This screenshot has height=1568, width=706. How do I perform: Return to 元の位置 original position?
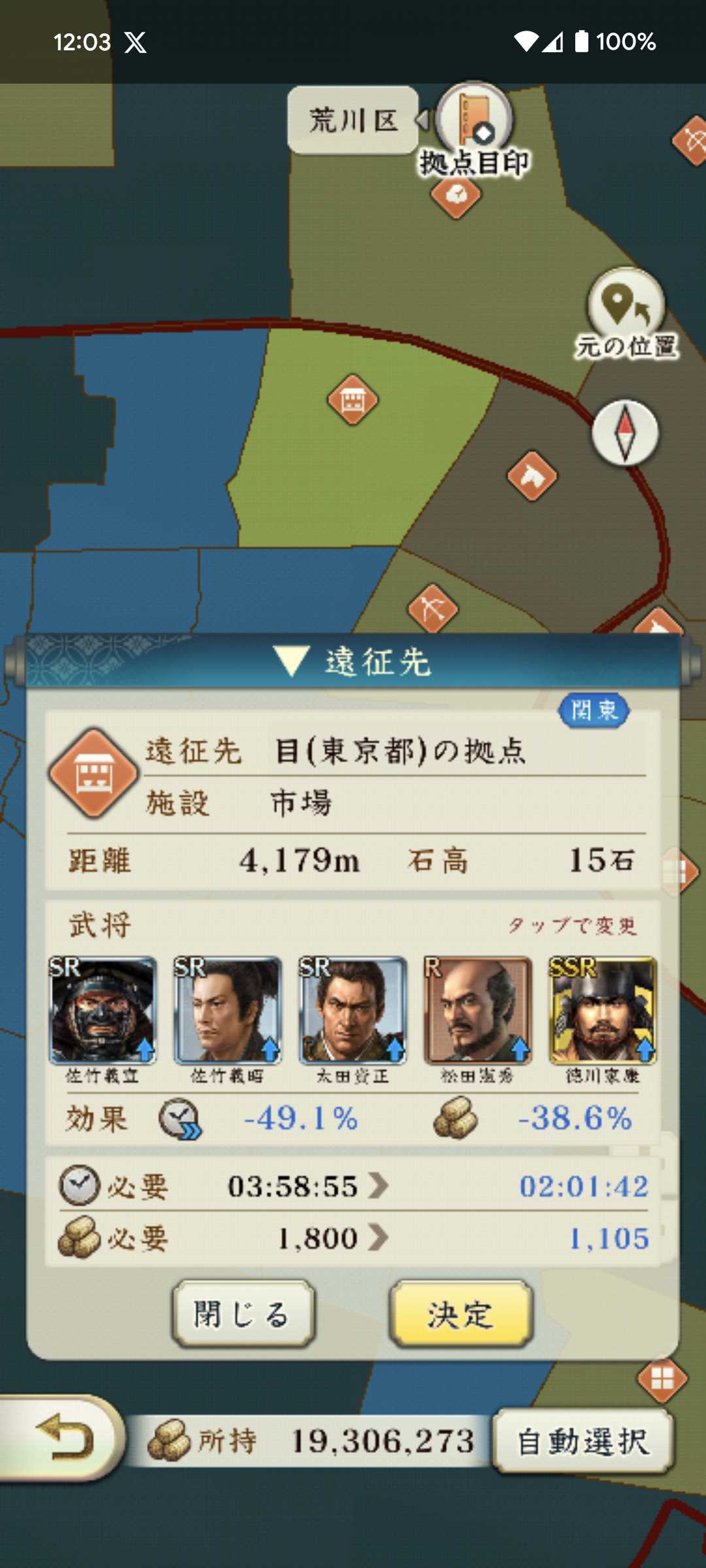[626, 314]
